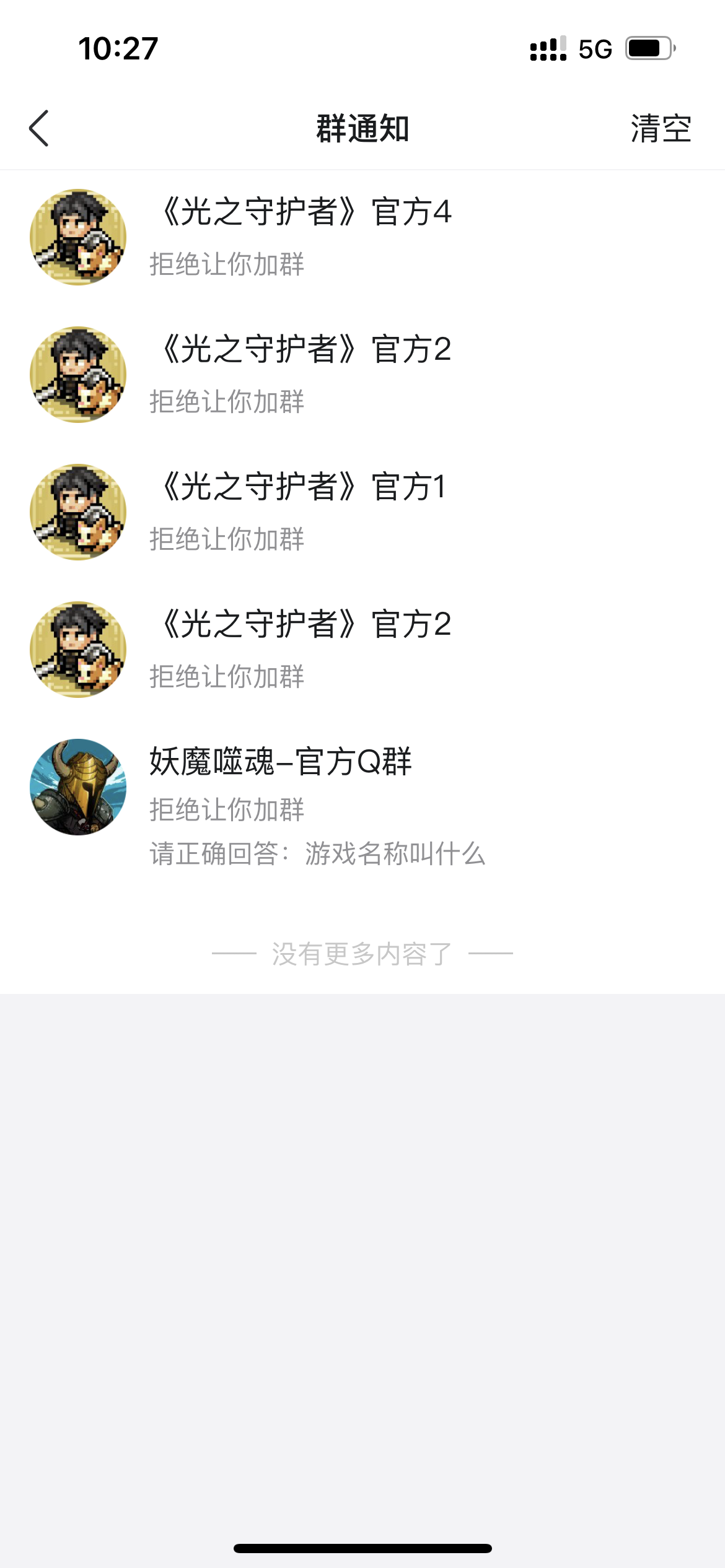Go back using the chevron arrow
This screenshot has width=725, height=1568.
(x=38, y=128)
